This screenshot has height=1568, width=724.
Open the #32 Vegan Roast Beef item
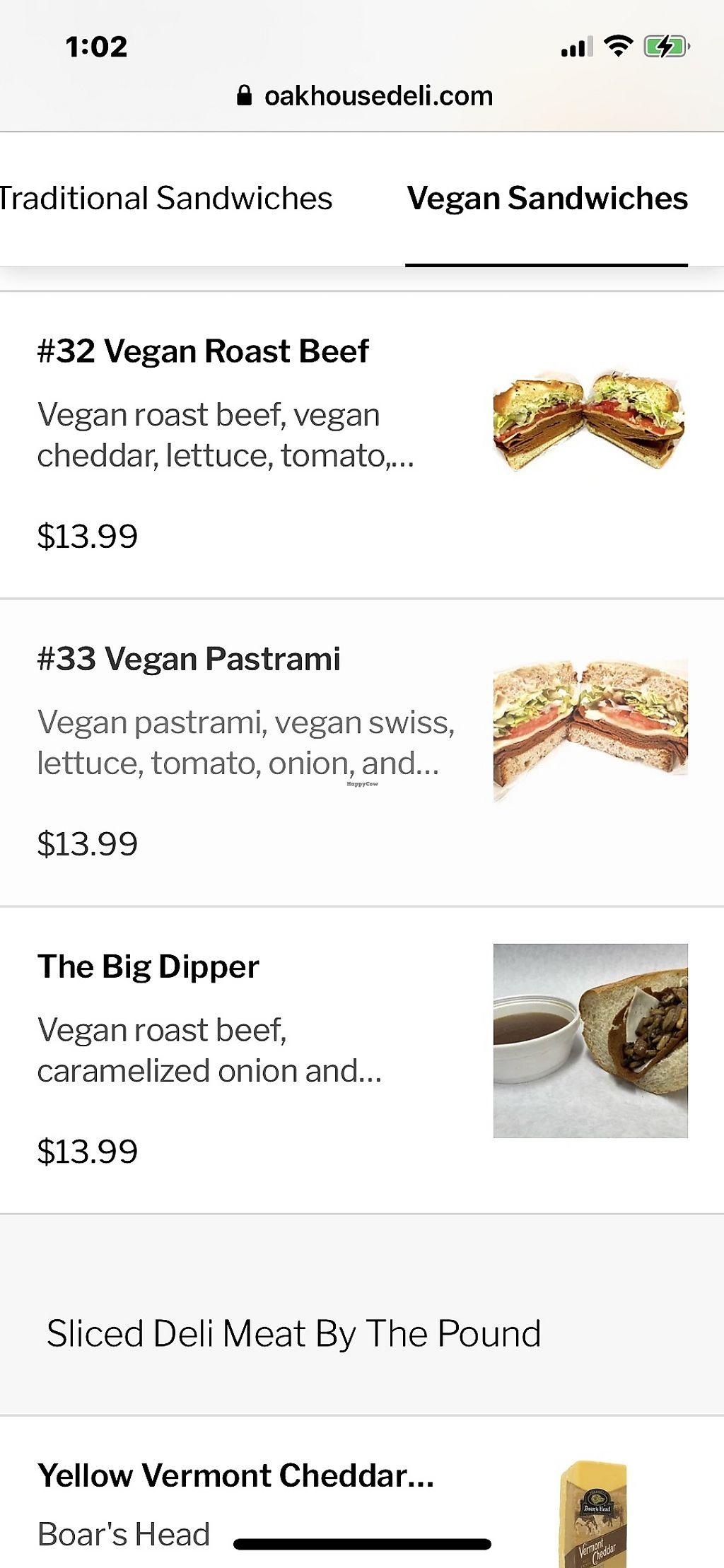pyautogui.click(x=203, y=351)
